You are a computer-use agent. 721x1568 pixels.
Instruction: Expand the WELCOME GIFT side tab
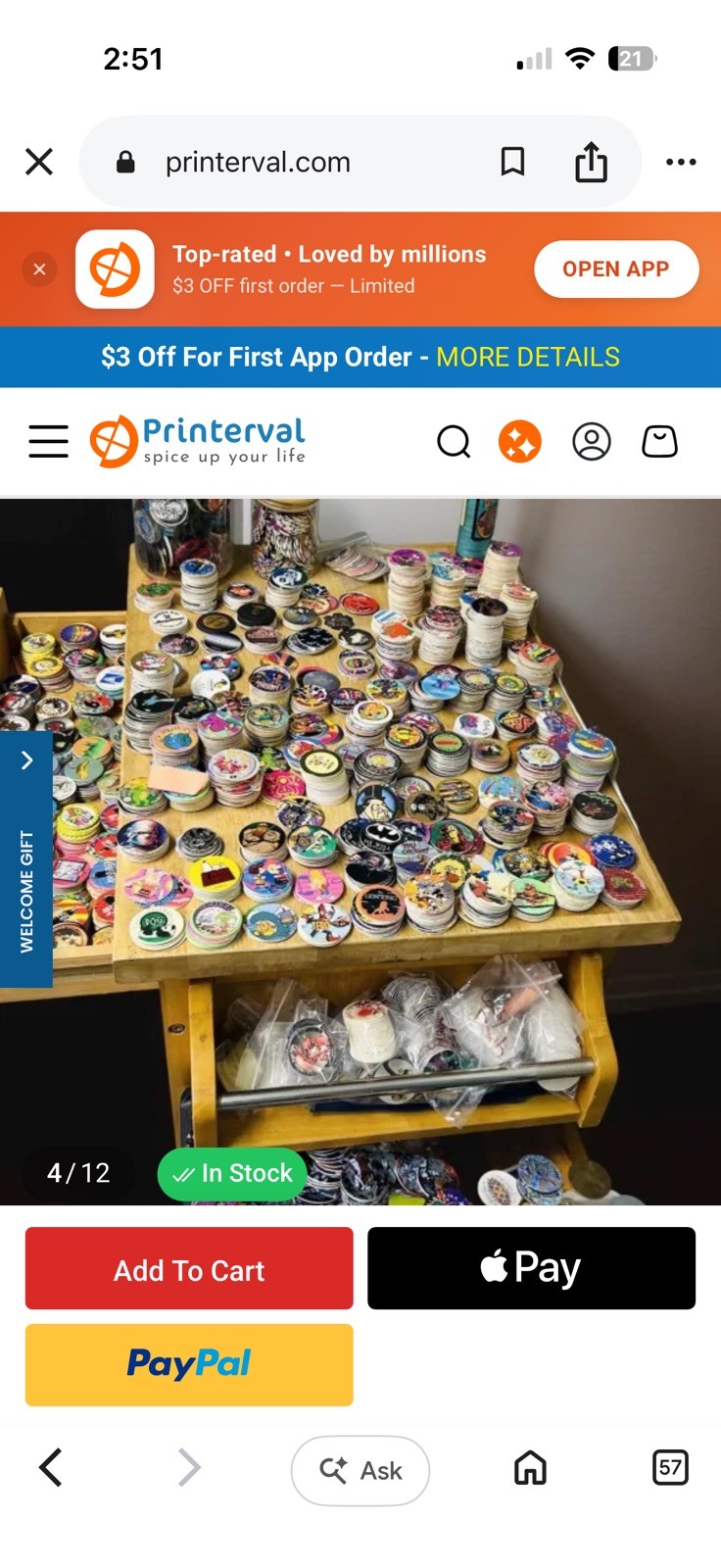click(26, 858)
